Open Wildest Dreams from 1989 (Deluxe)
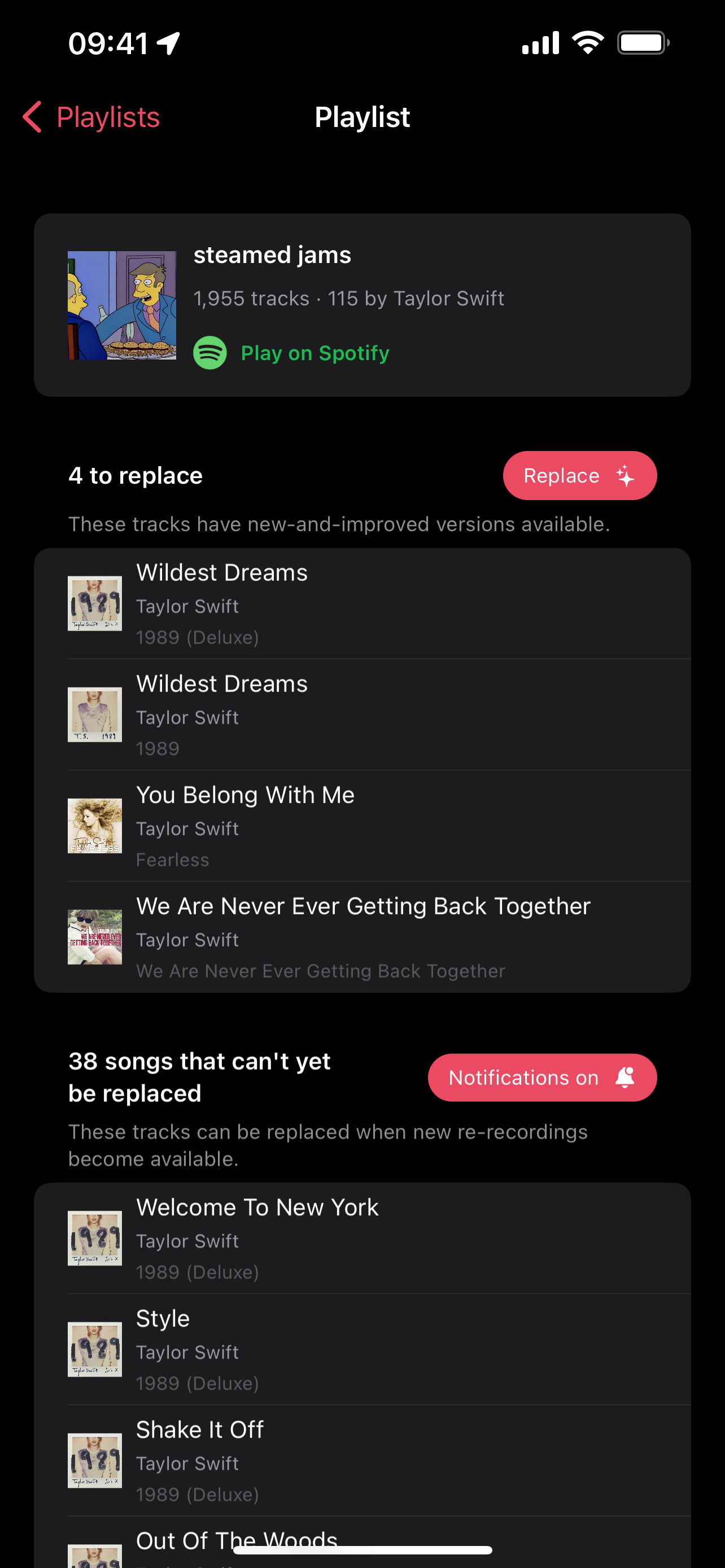This screenshot has width=725, height=1568. (x=362, y=604)
